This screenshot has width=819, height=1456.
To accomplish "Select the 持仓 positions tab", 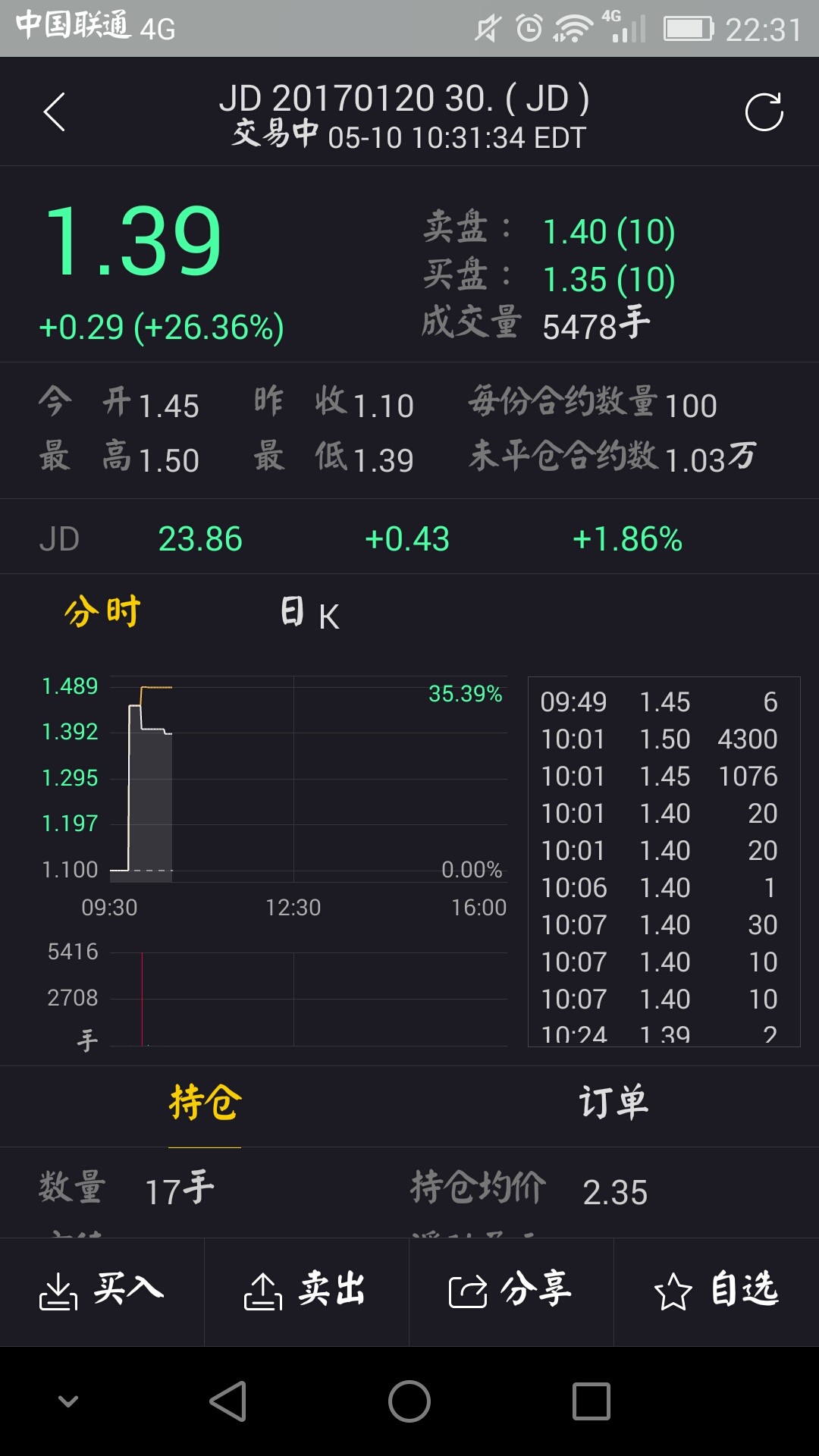I will click(x=205, y=1102).
